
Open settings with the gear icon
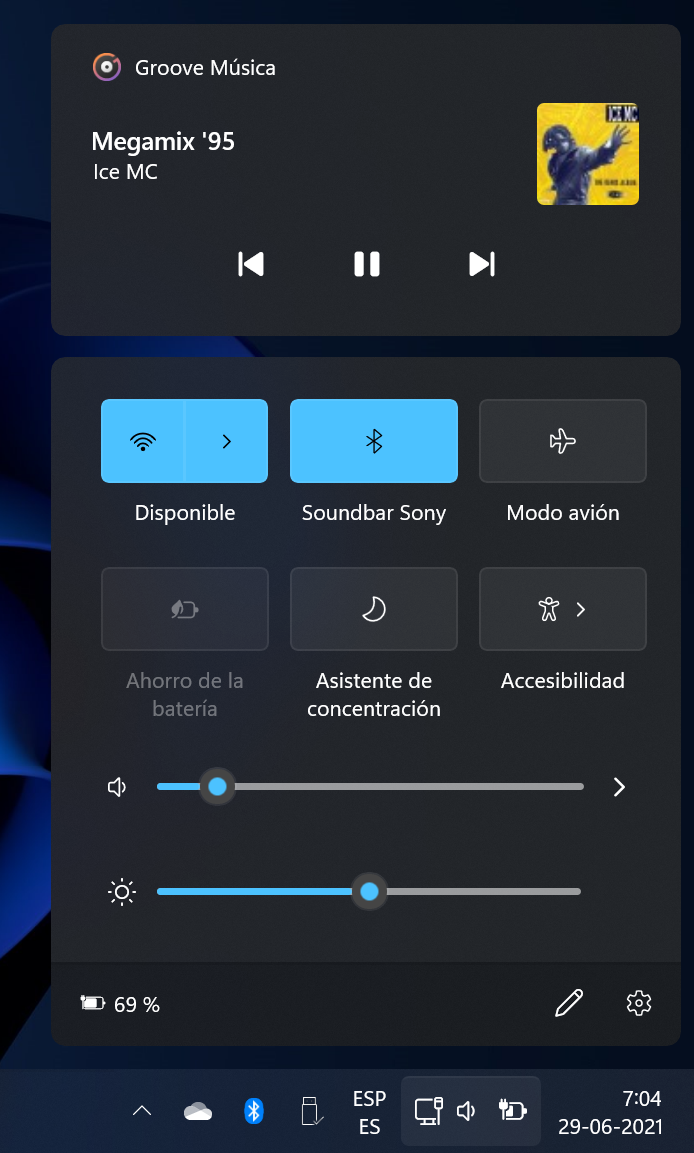[638, 1003]
